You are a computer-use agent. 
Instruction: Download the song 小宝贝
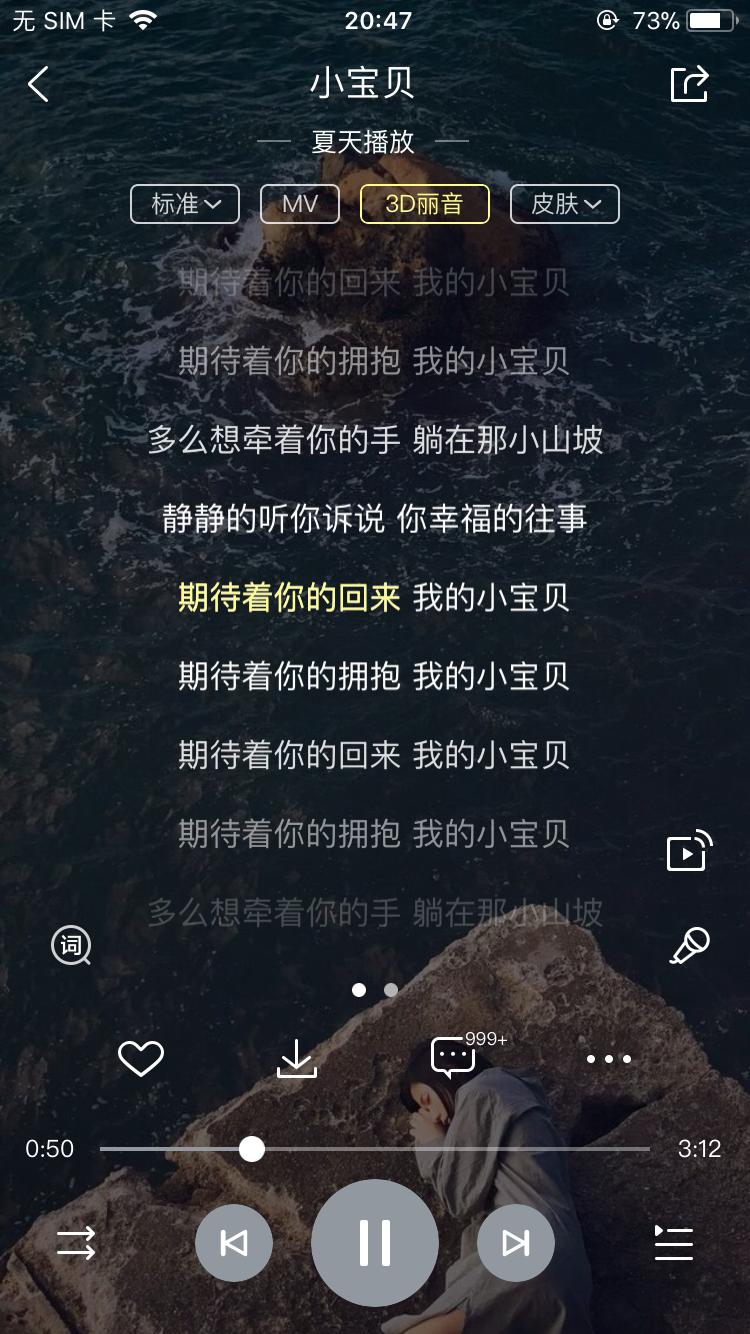[x=297, y=1057]
